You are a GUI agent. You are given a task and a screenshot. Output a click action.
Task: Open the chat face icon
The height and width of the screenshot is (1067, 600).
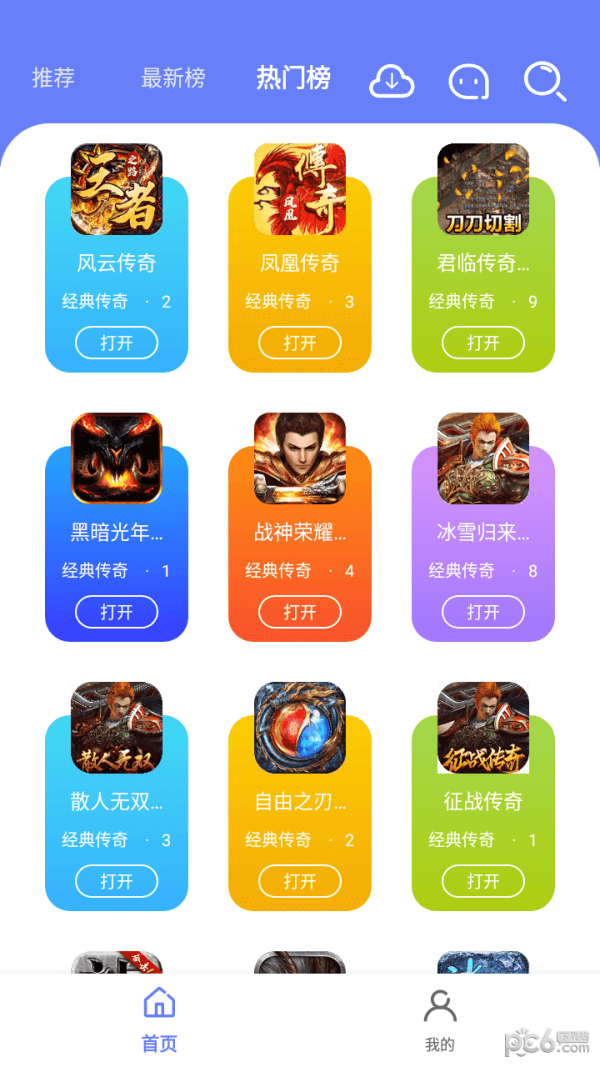[x=468, y=81]
